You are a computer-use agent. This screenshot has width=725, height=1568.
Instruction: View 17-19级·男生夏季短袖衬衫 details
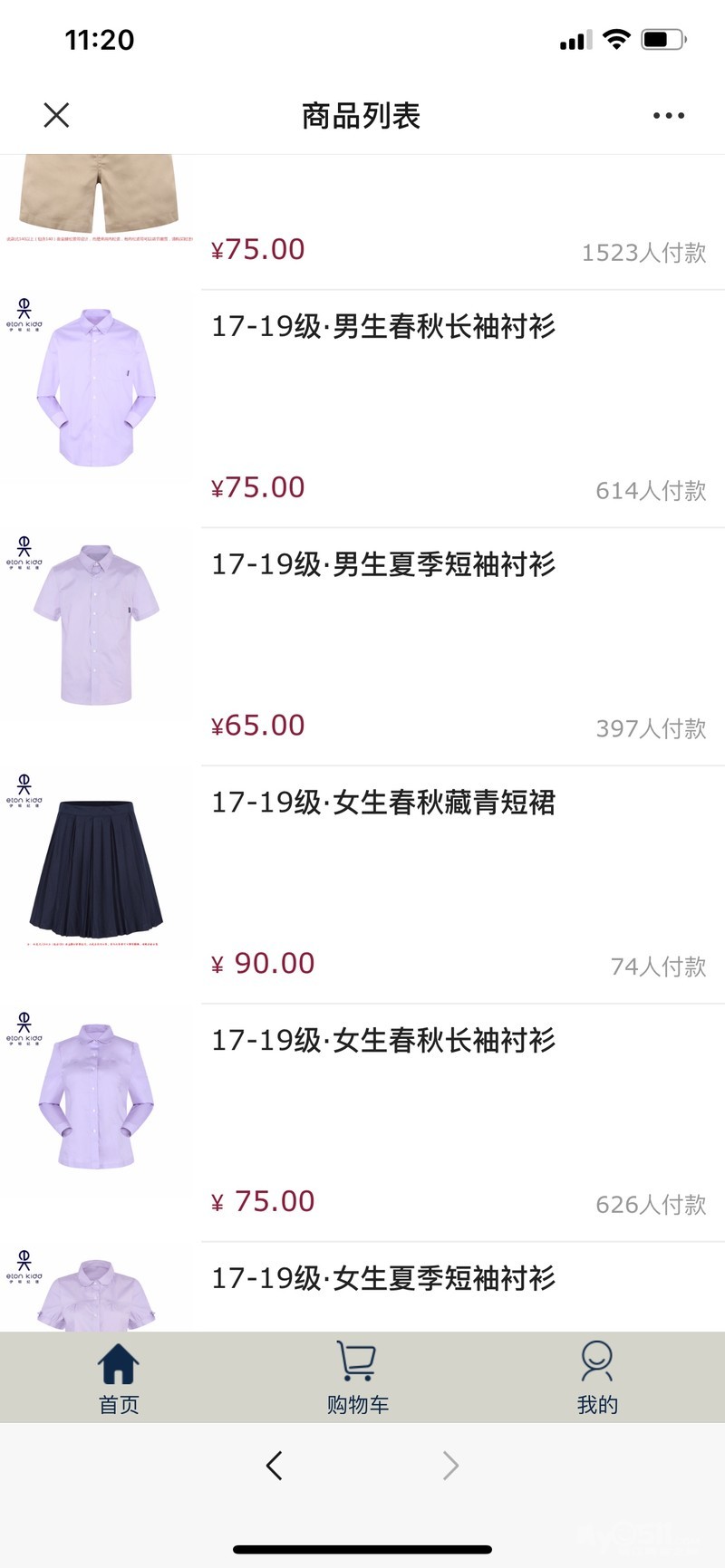(383, 564)
